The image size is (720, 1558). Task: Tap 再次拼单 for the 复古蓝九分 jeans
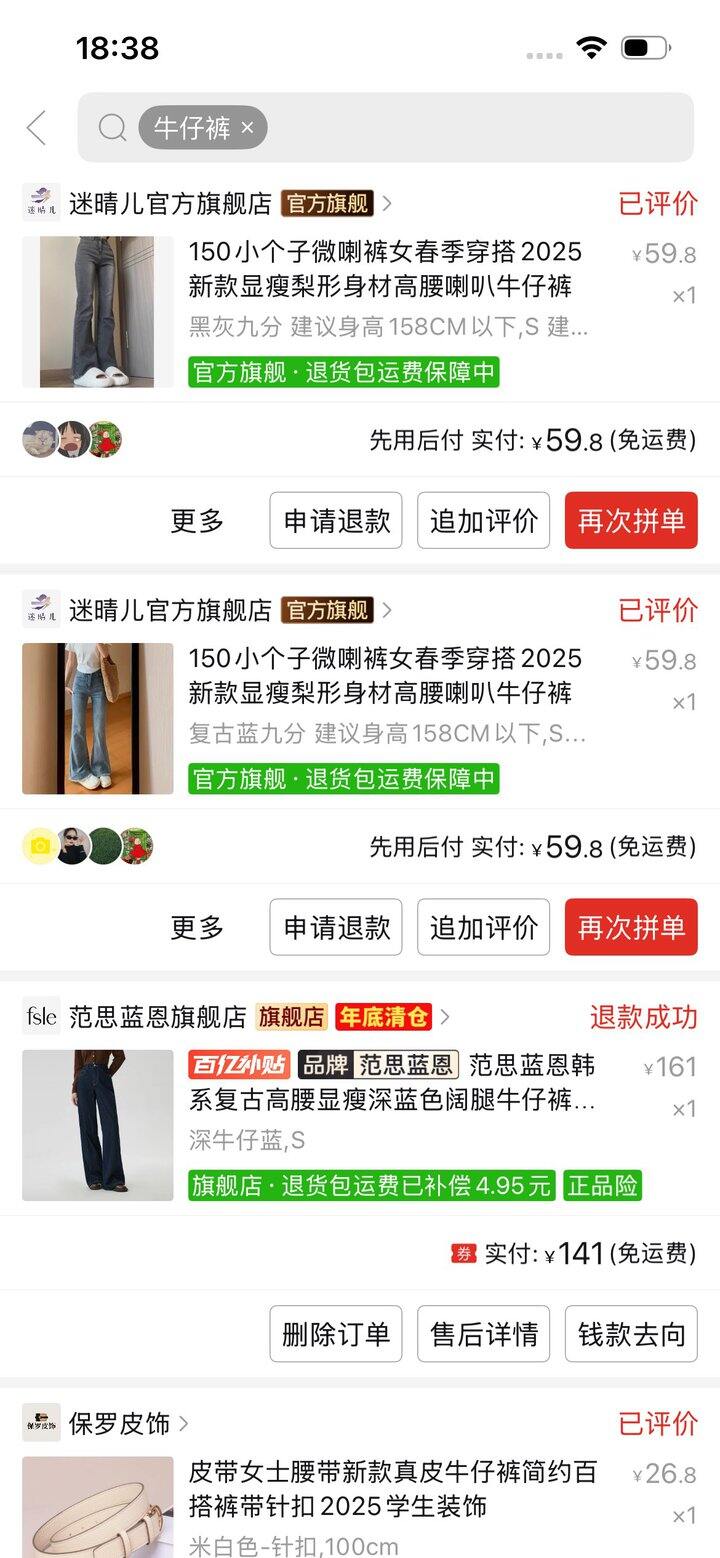coord(631,927)
